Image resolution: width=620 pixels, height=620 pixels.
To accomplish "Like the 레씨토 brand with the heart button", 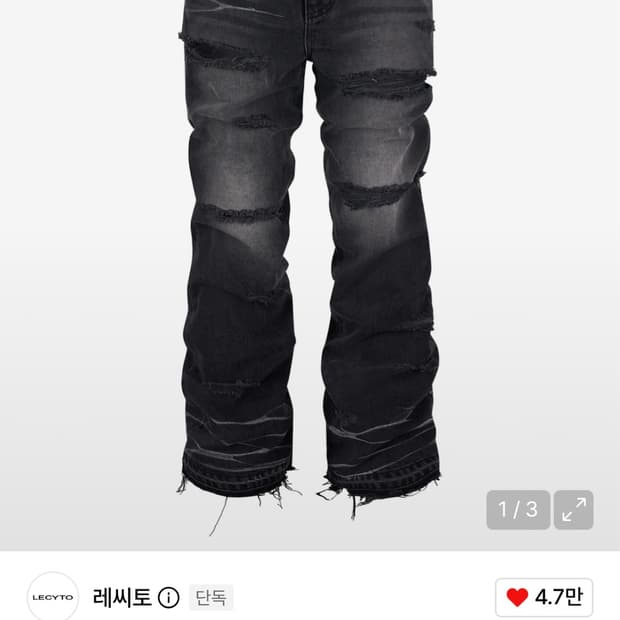I will click(x=544, y=597).
